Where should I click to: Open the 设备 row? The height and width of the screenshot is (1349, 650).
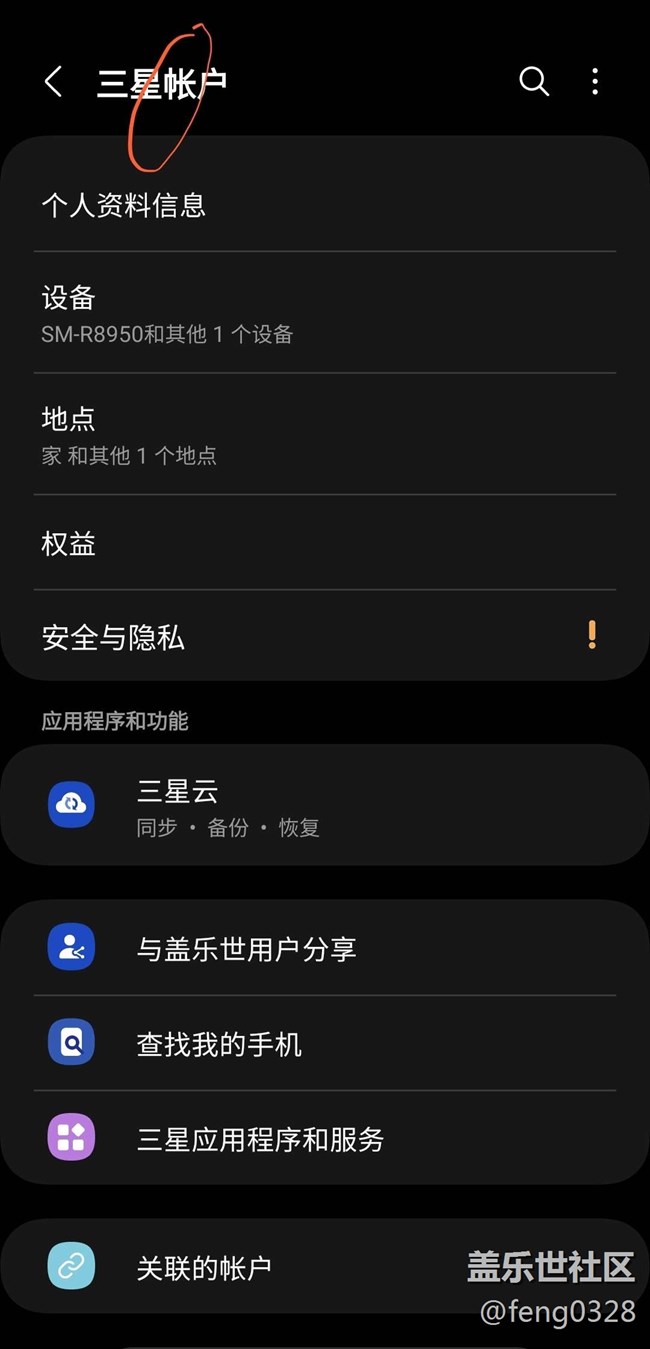325,313
